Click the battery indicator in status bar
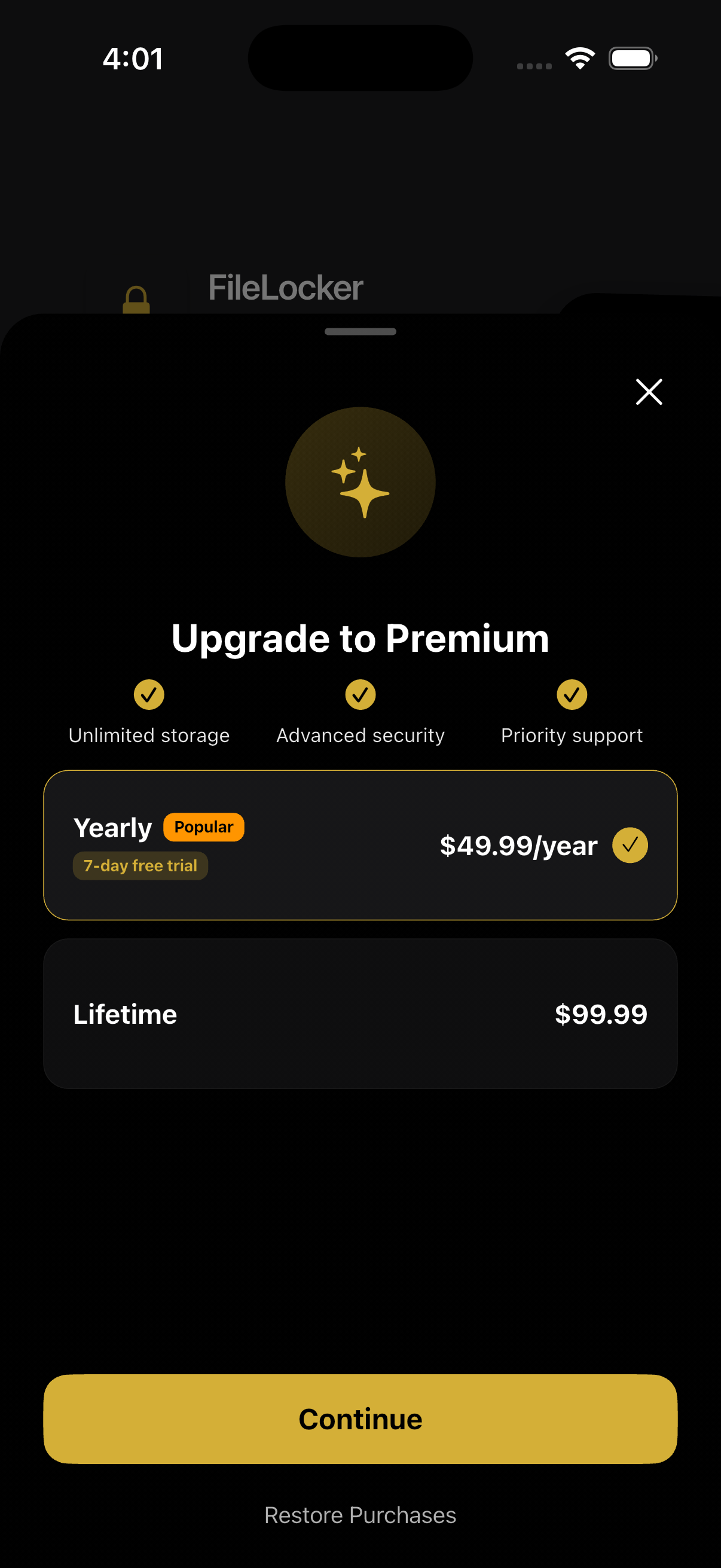 click(633, 58)
